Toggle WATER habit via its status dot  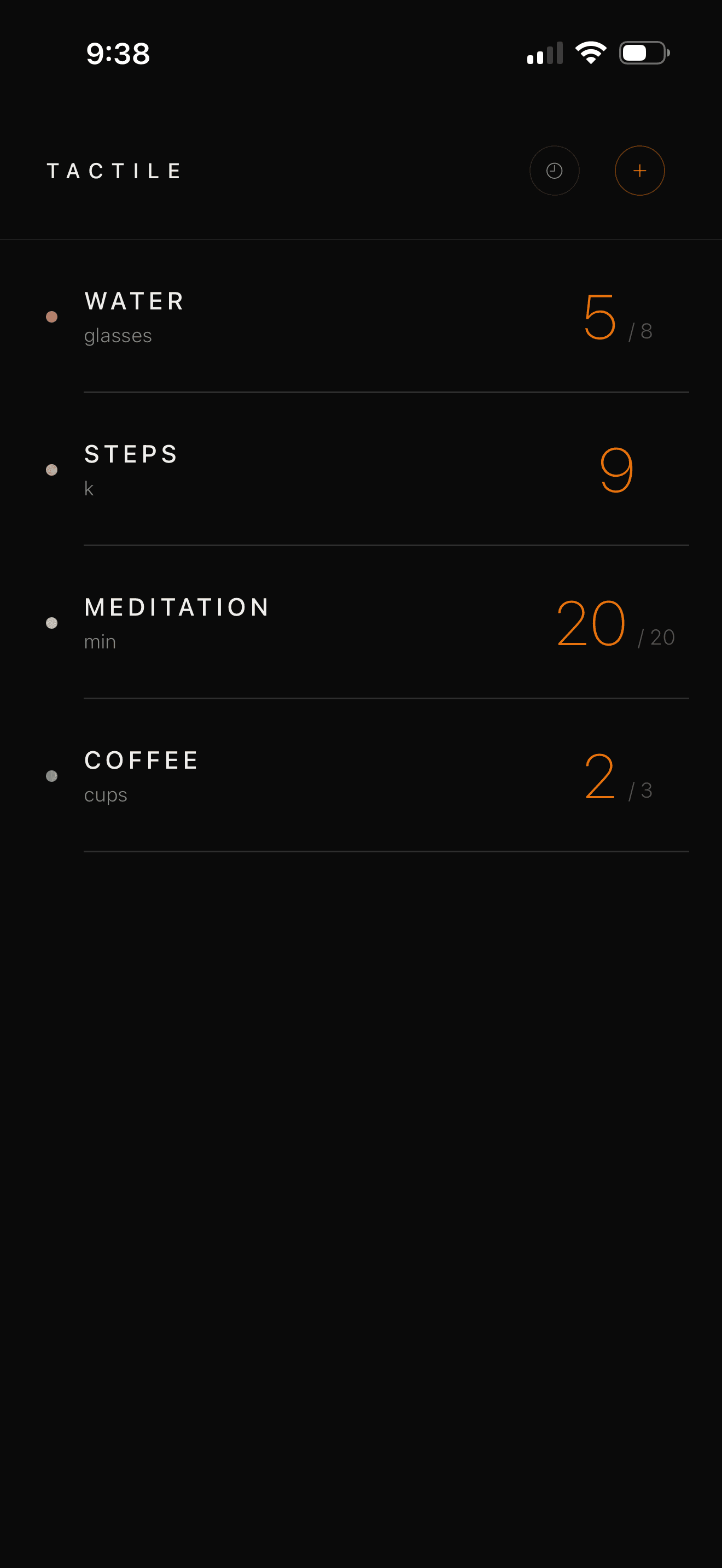(x=53, y=316)
